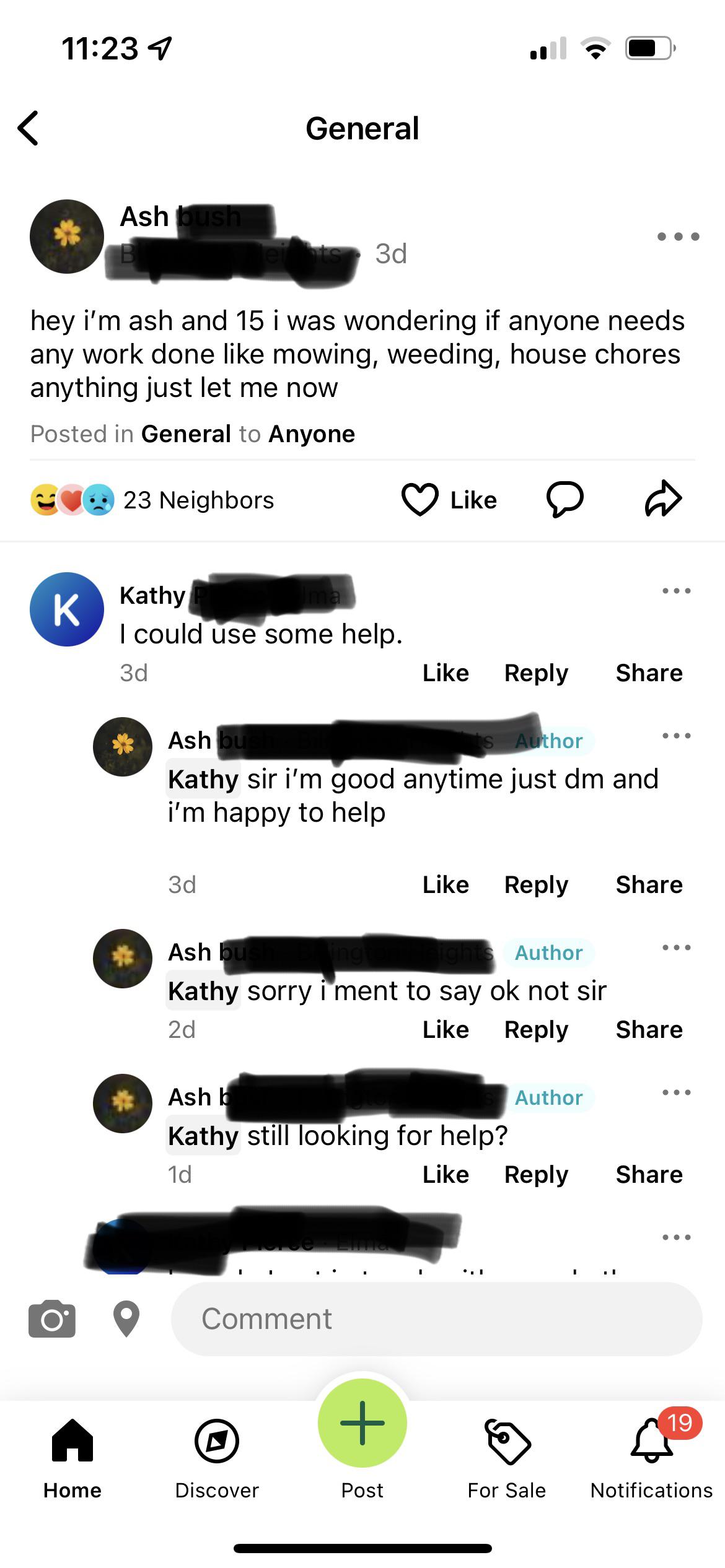Open the General topic header
Viewport: 725px width, 1568px height.
click(362, 129)
